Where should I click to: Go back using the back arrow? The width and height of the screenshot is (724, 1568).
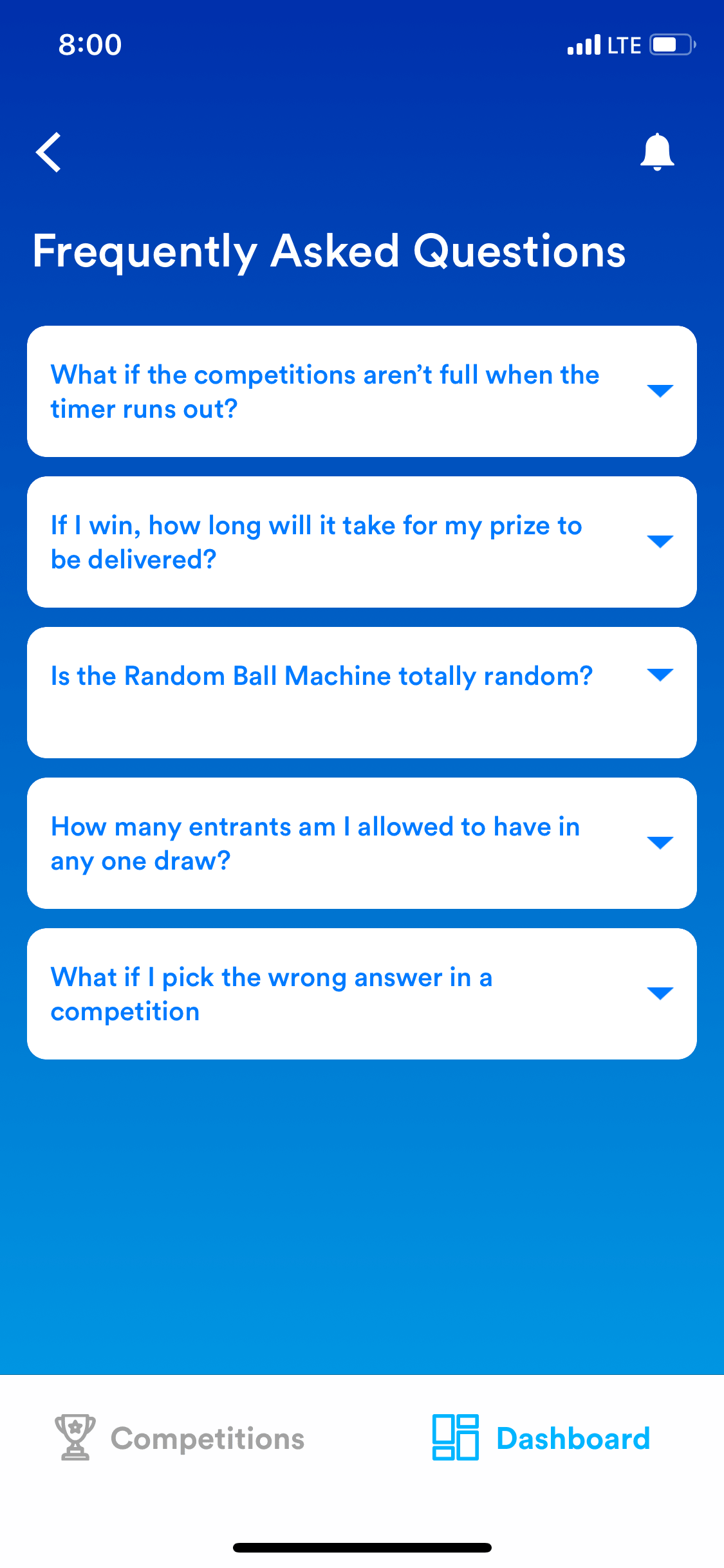coord(49,153)
